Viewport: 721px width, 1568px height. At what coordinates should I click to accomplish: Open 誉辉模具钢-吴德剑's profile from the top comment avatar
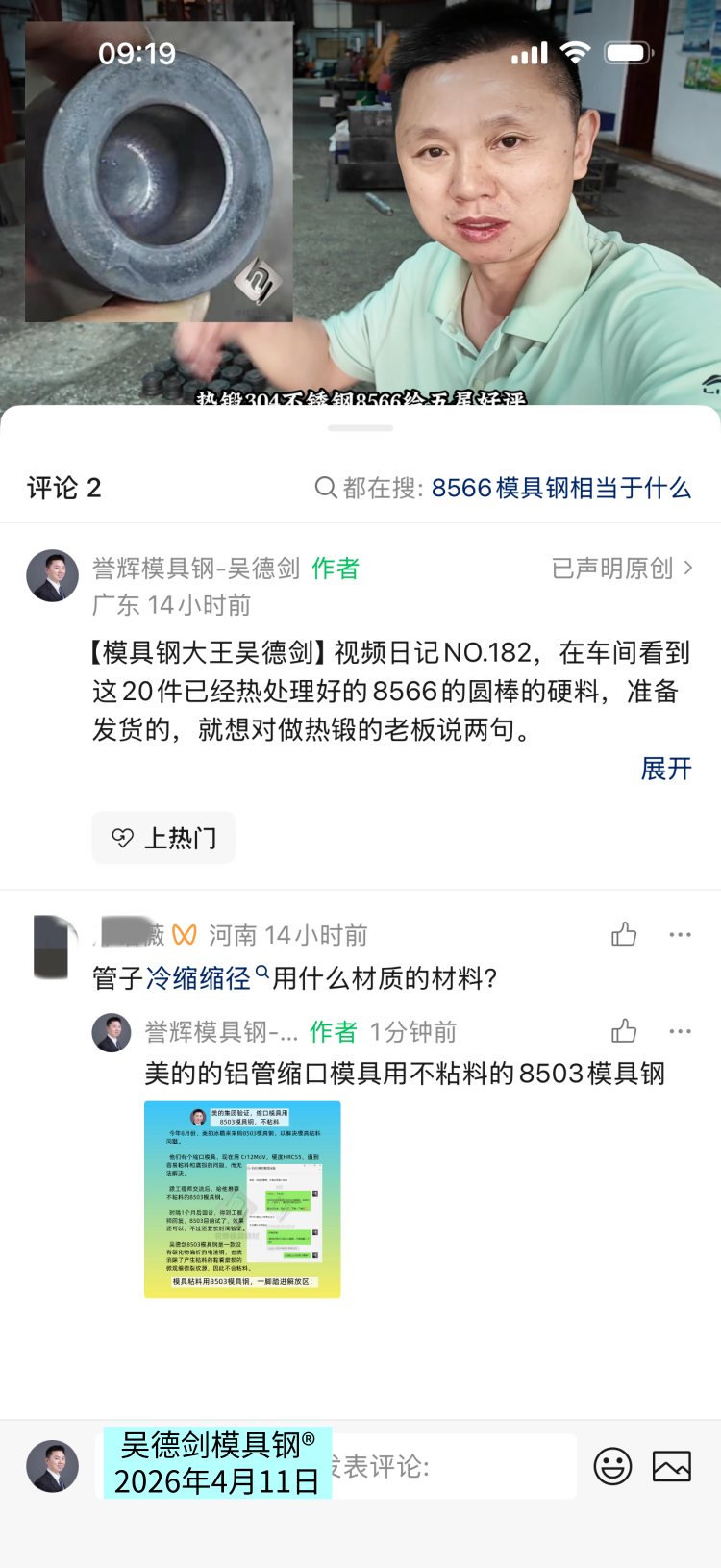52,576
